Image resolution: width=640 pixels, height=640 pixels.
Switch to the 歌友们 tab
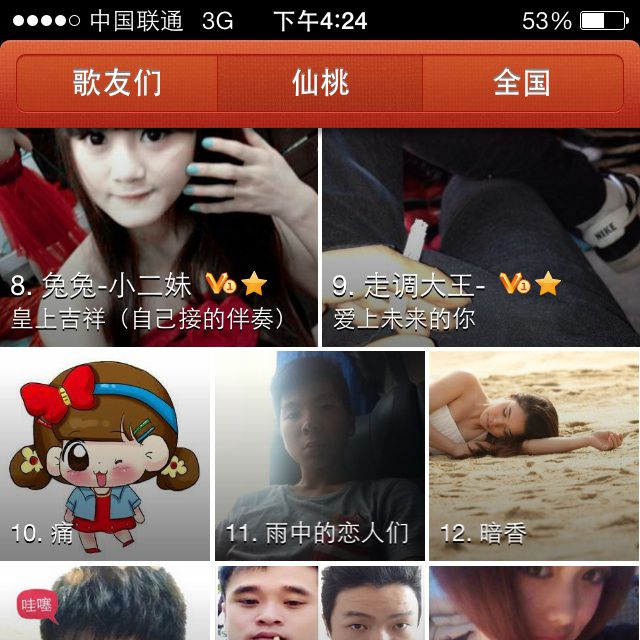click(117, 83)
